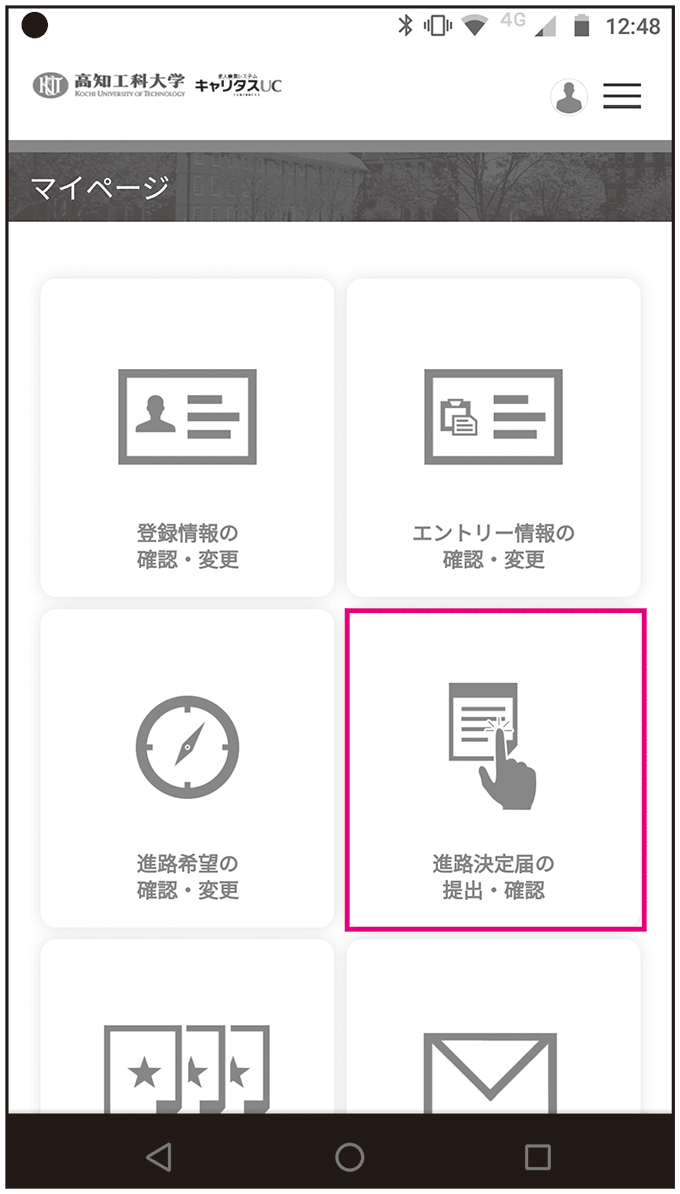This screenshot has height=1194, width=680.
Task: Open 進路決定届の提出・確認 card
Action: coord(494,769)
